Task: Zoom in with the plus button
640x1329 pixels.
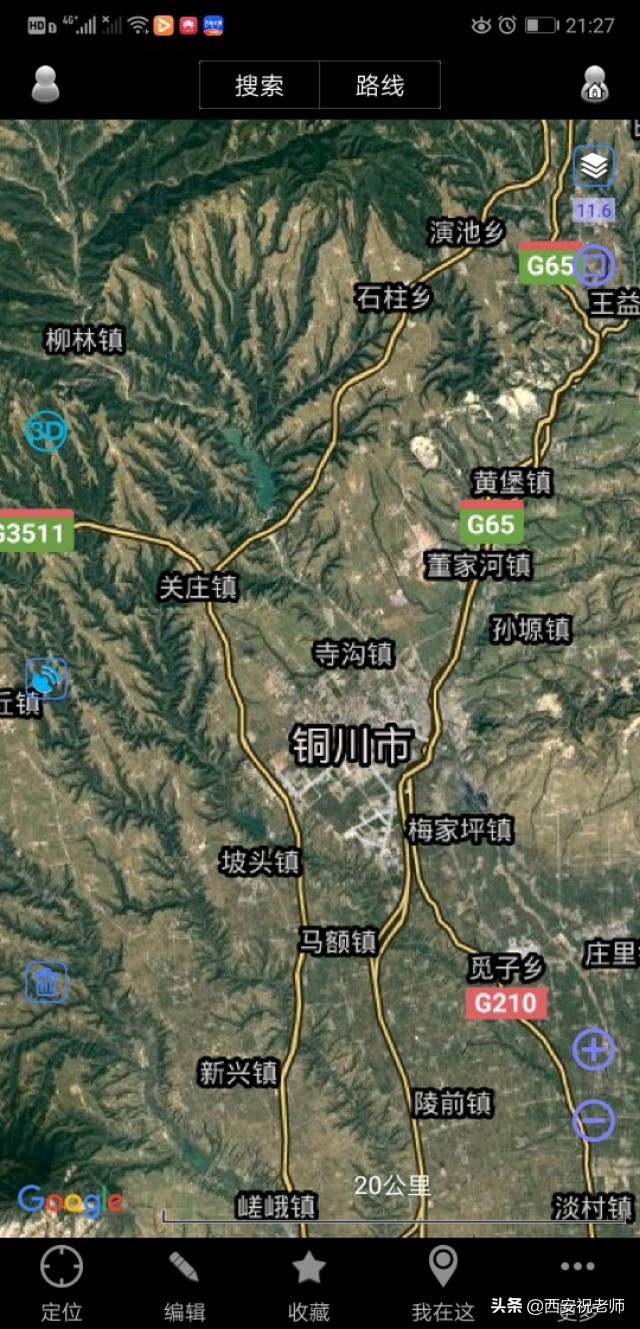Action: pos(593,1049)
